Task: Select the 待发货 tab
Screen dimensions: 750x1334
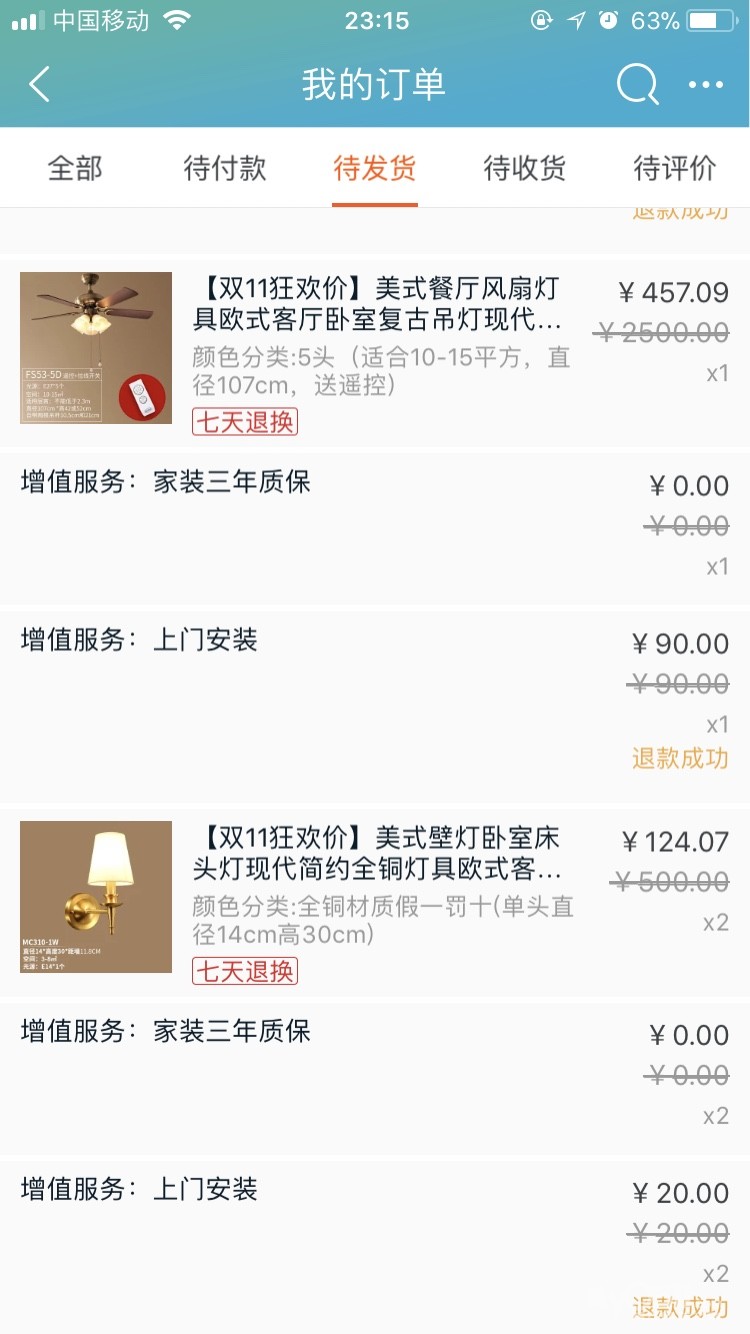Action: click(x=375, y=168)
